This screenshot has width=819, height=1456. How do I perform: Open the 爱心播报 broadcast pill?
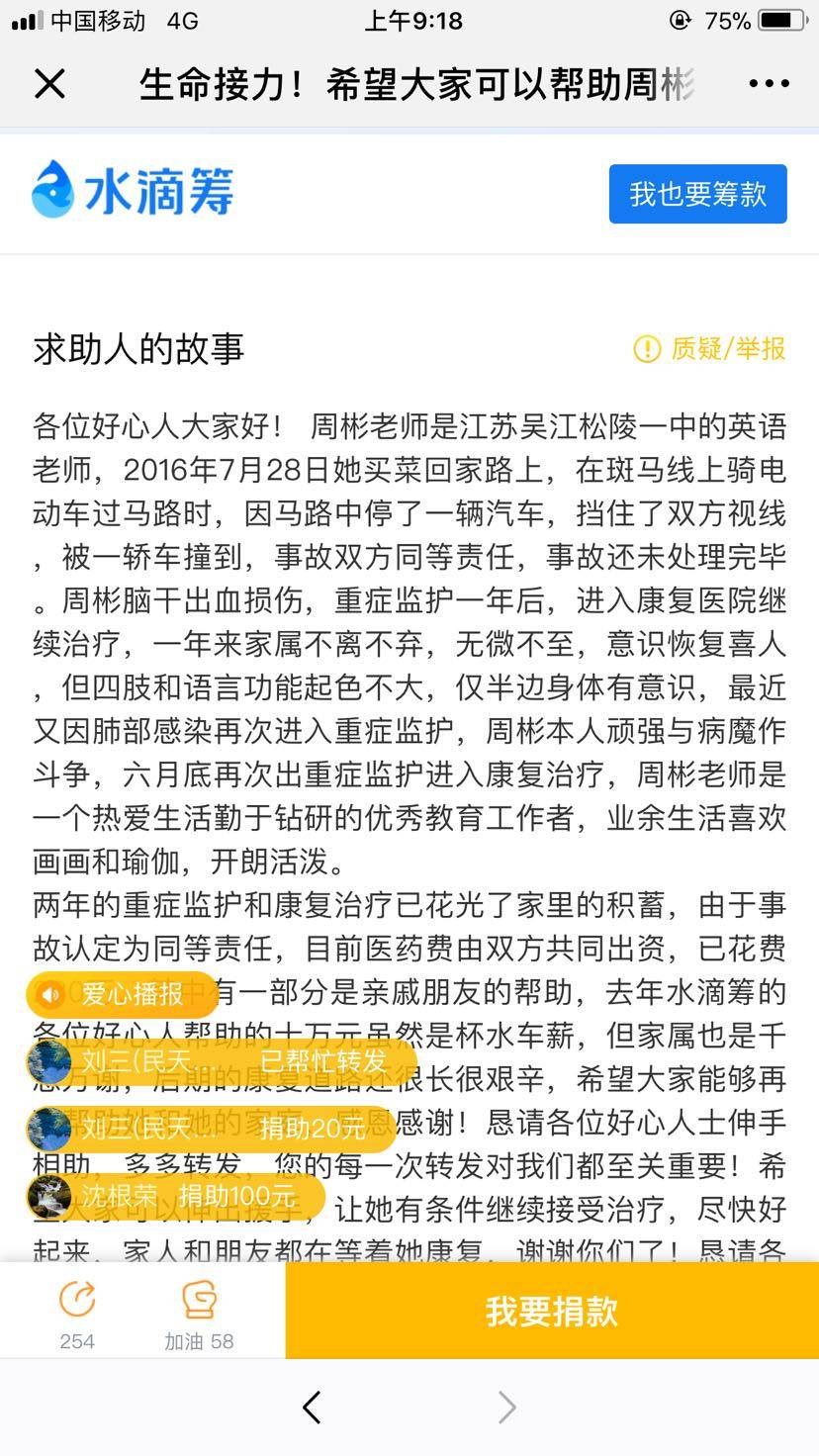[121, 993]
